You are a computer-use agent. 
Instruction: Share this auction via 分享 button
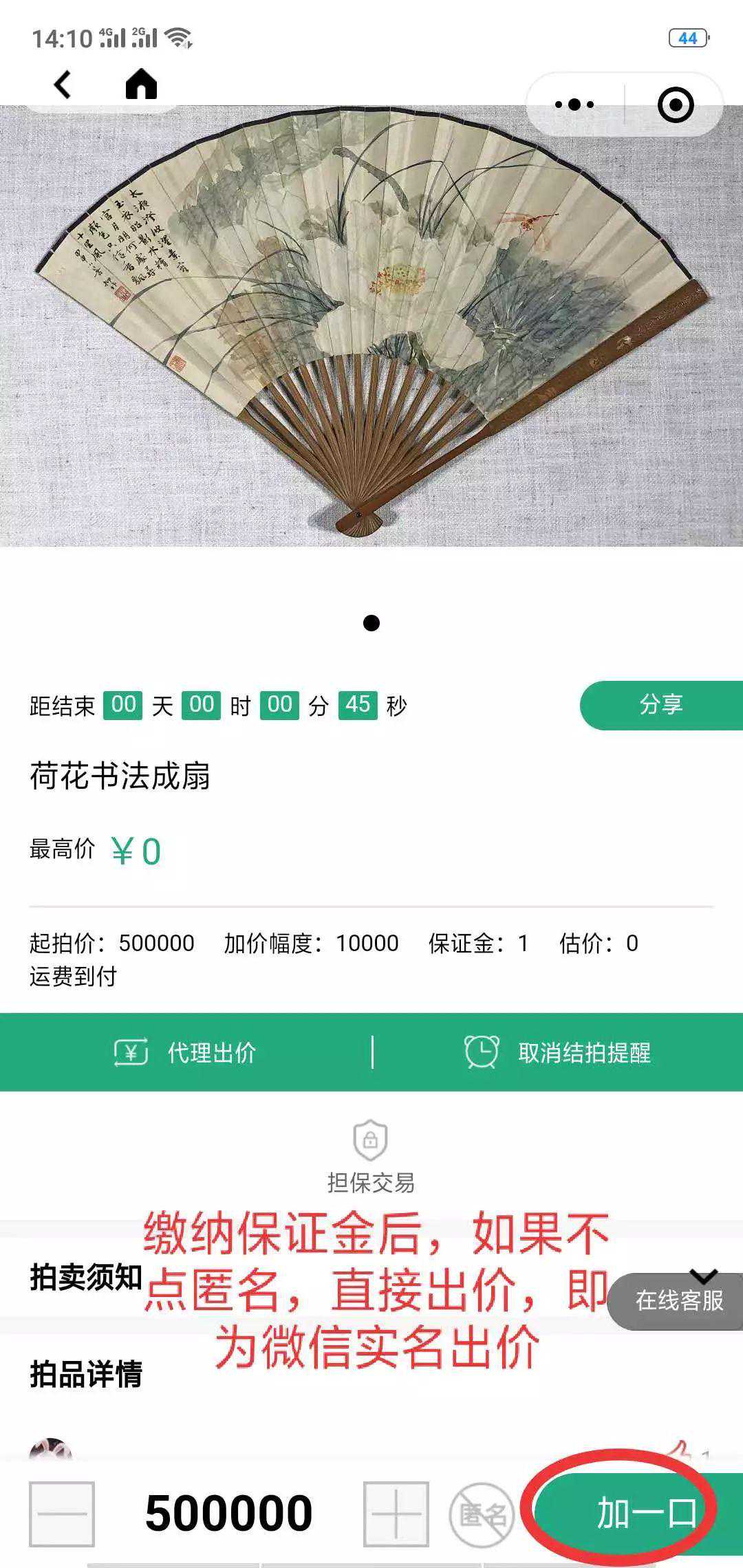point(660,705)
